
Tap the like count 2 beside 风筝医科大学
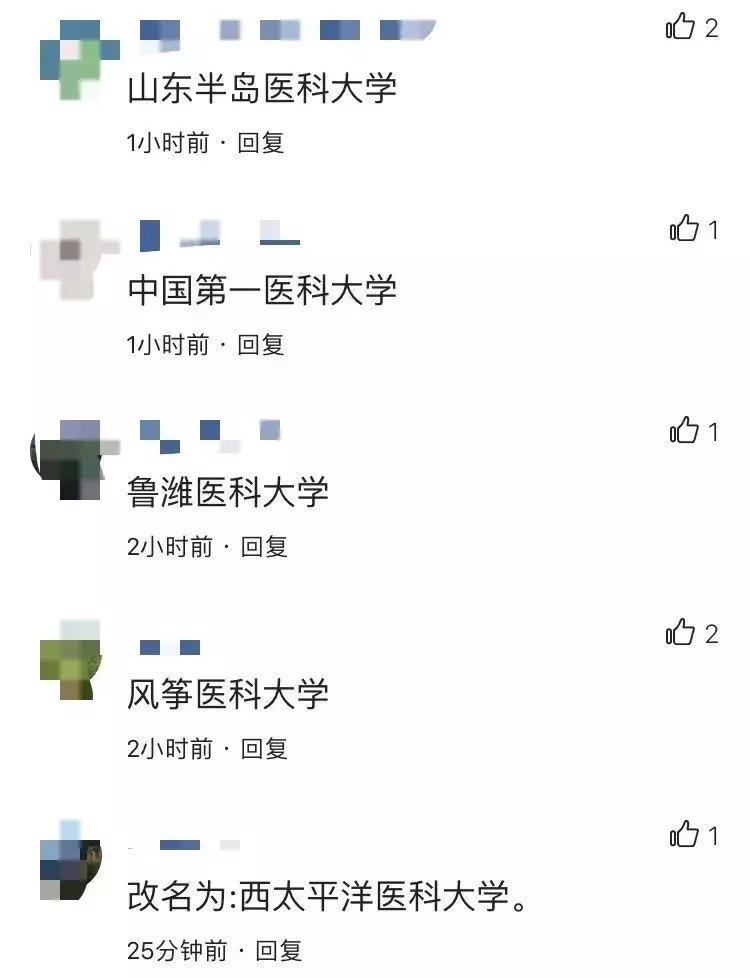(710, 635)
